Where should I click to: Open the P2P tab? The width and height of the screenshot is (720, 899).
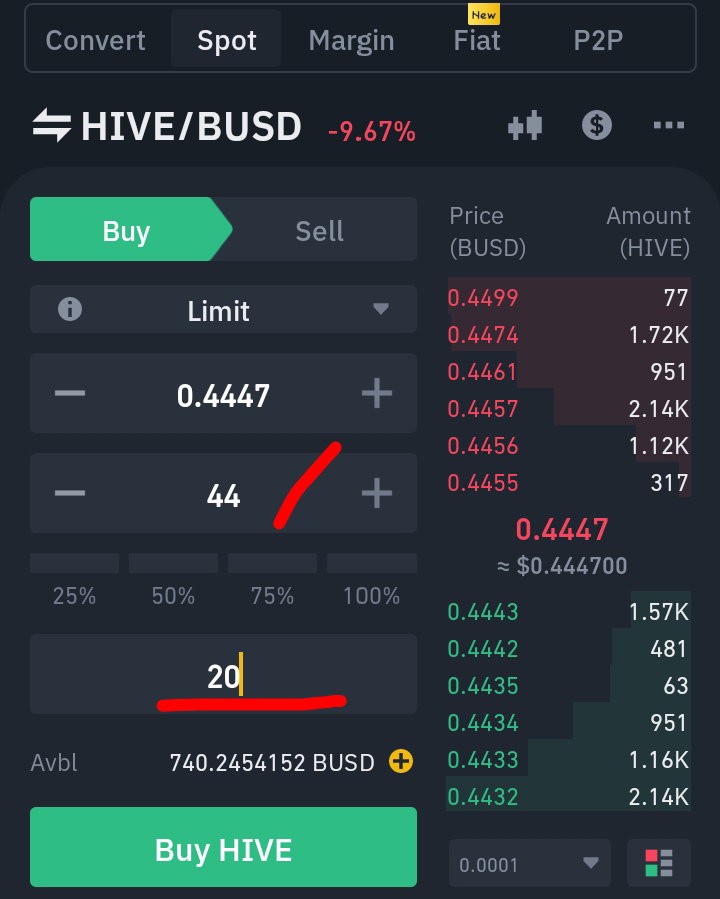[x=598, y=40]
